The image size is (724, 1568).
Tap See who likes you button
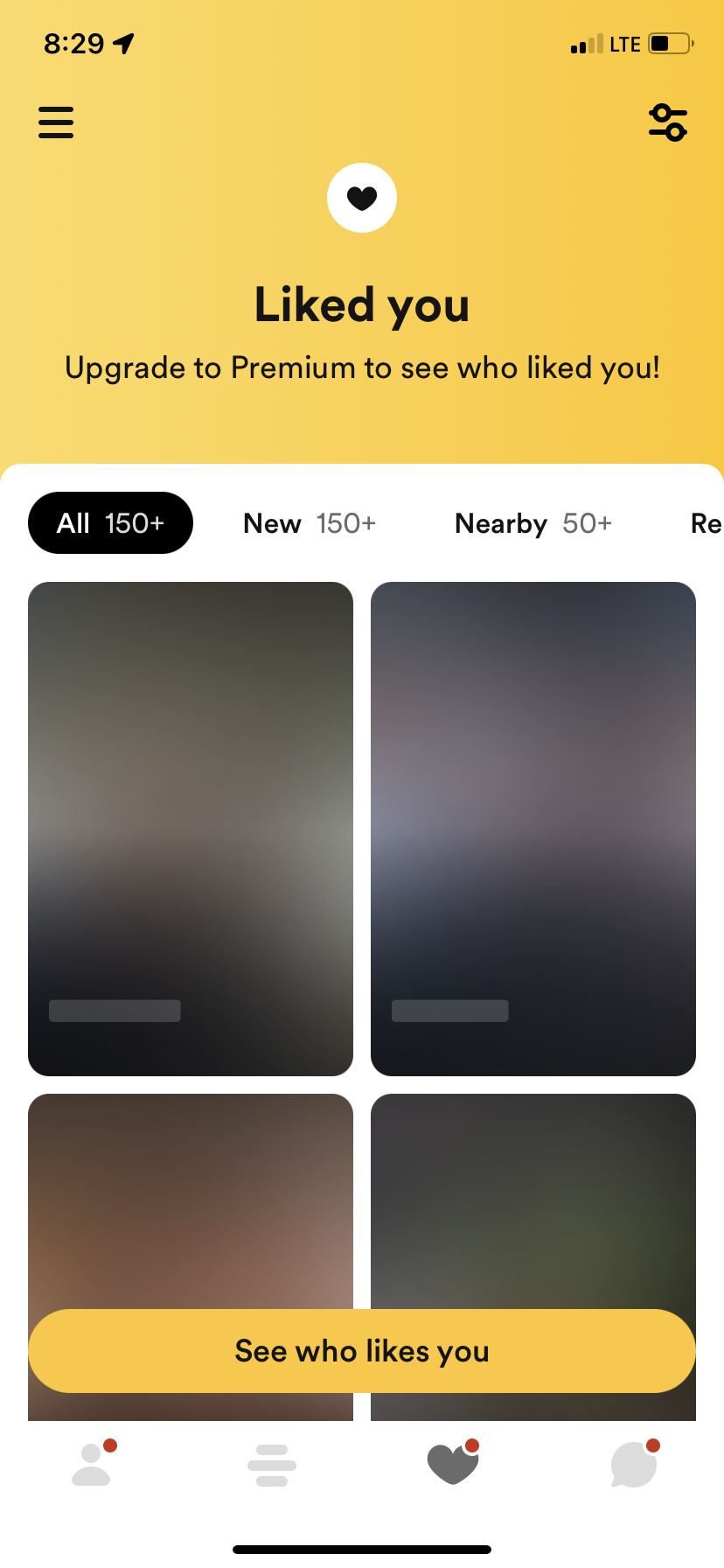(362, 1351)
